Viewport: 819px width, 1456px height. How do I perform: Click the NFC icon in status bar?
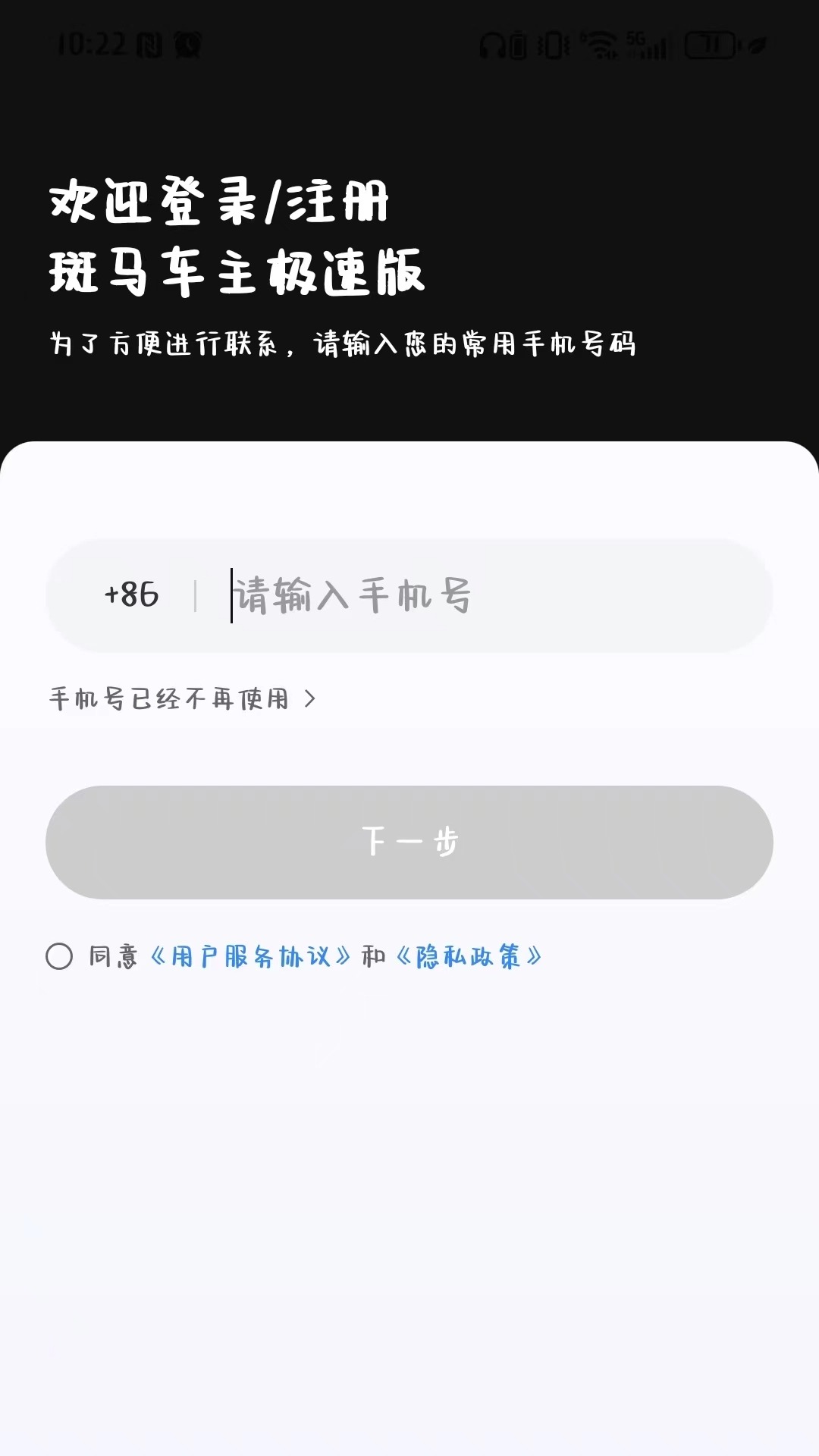point(149,45)
